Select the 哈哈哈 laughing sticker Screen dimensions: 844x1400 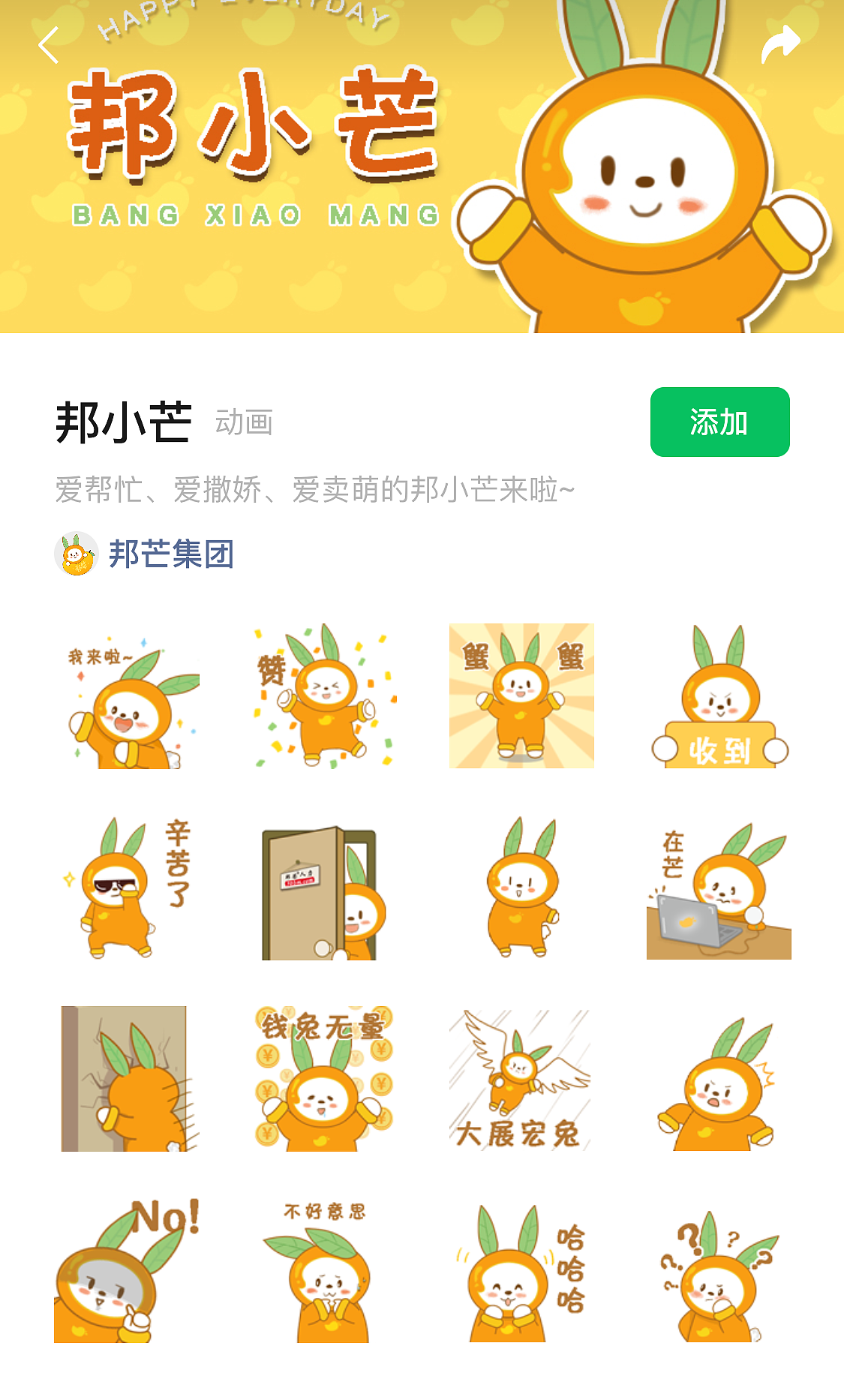(521, 1275)
